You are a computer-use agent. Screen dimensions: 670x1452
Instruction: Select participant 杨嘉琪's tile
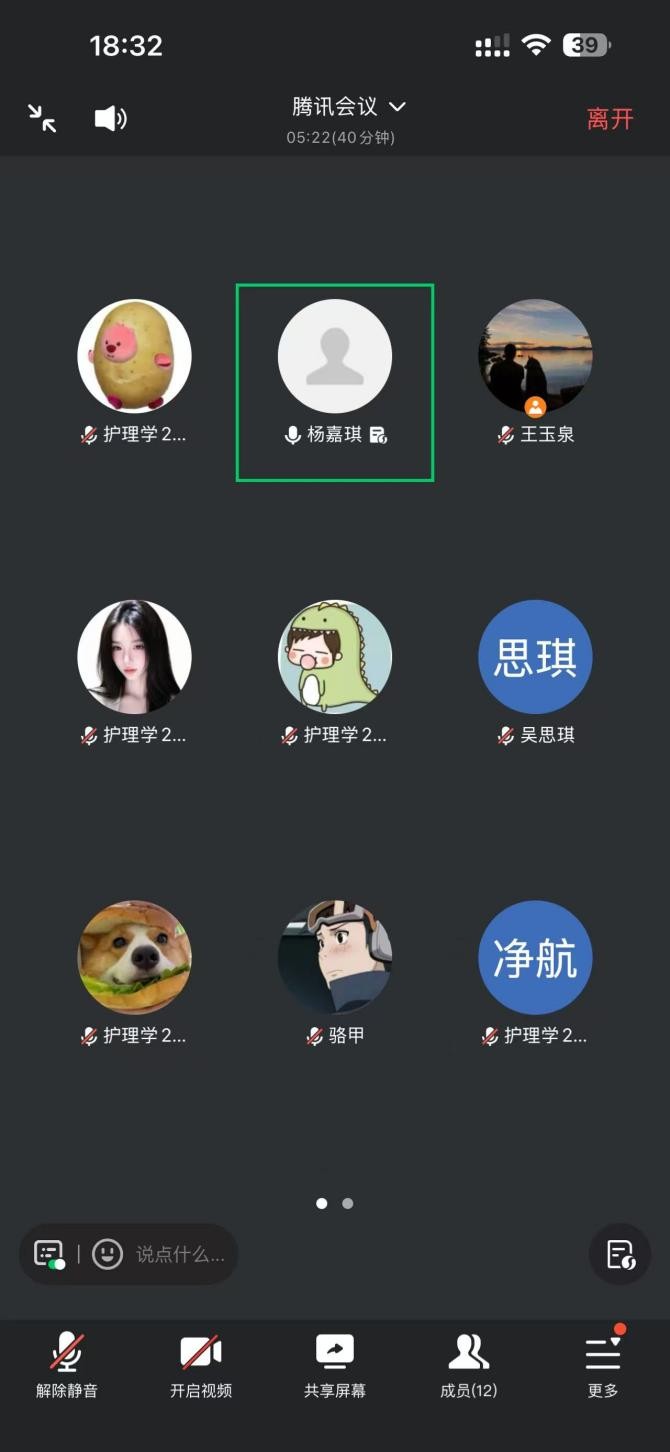(x=335, y=382)
